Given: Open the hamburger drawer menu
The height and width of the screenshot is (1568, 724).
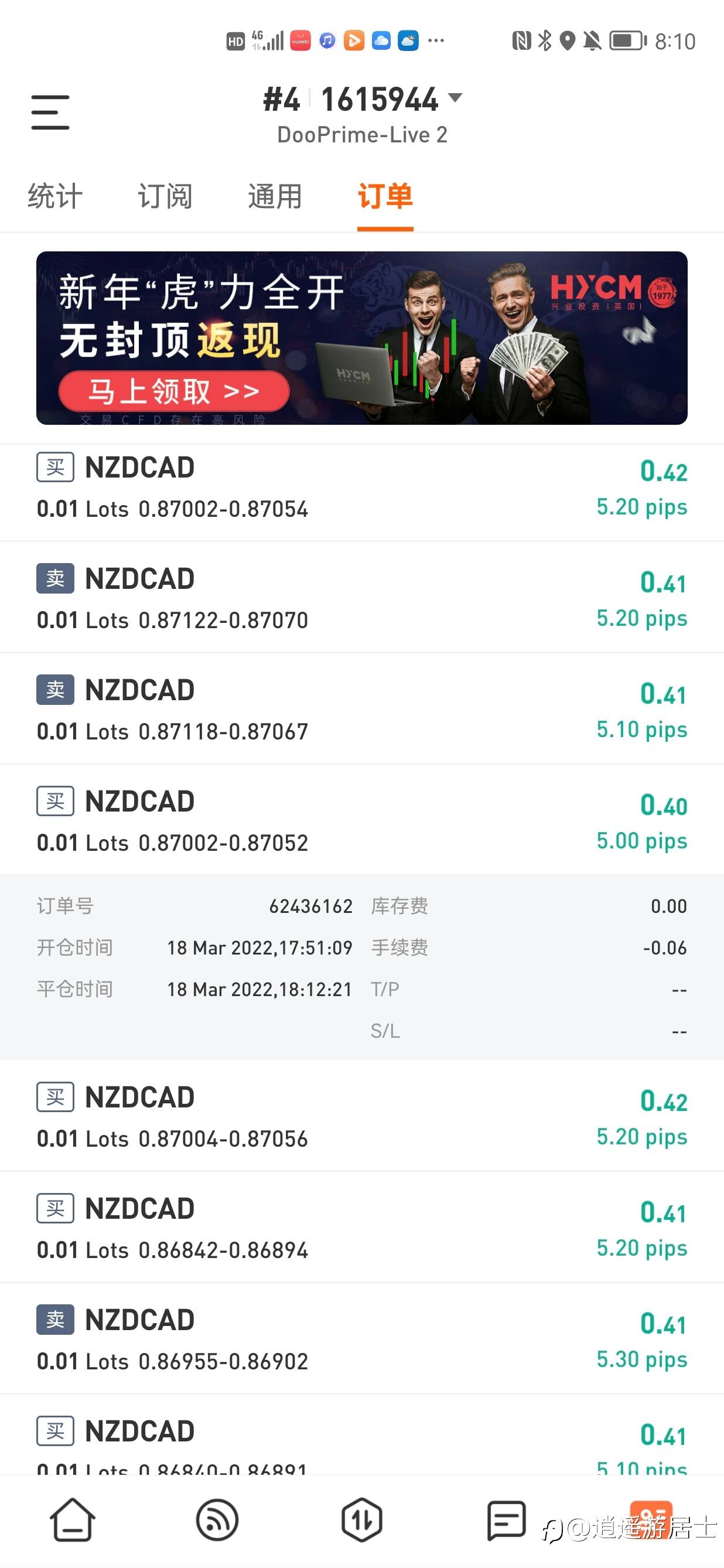Looking at the screenshot, I should [50, 112].
